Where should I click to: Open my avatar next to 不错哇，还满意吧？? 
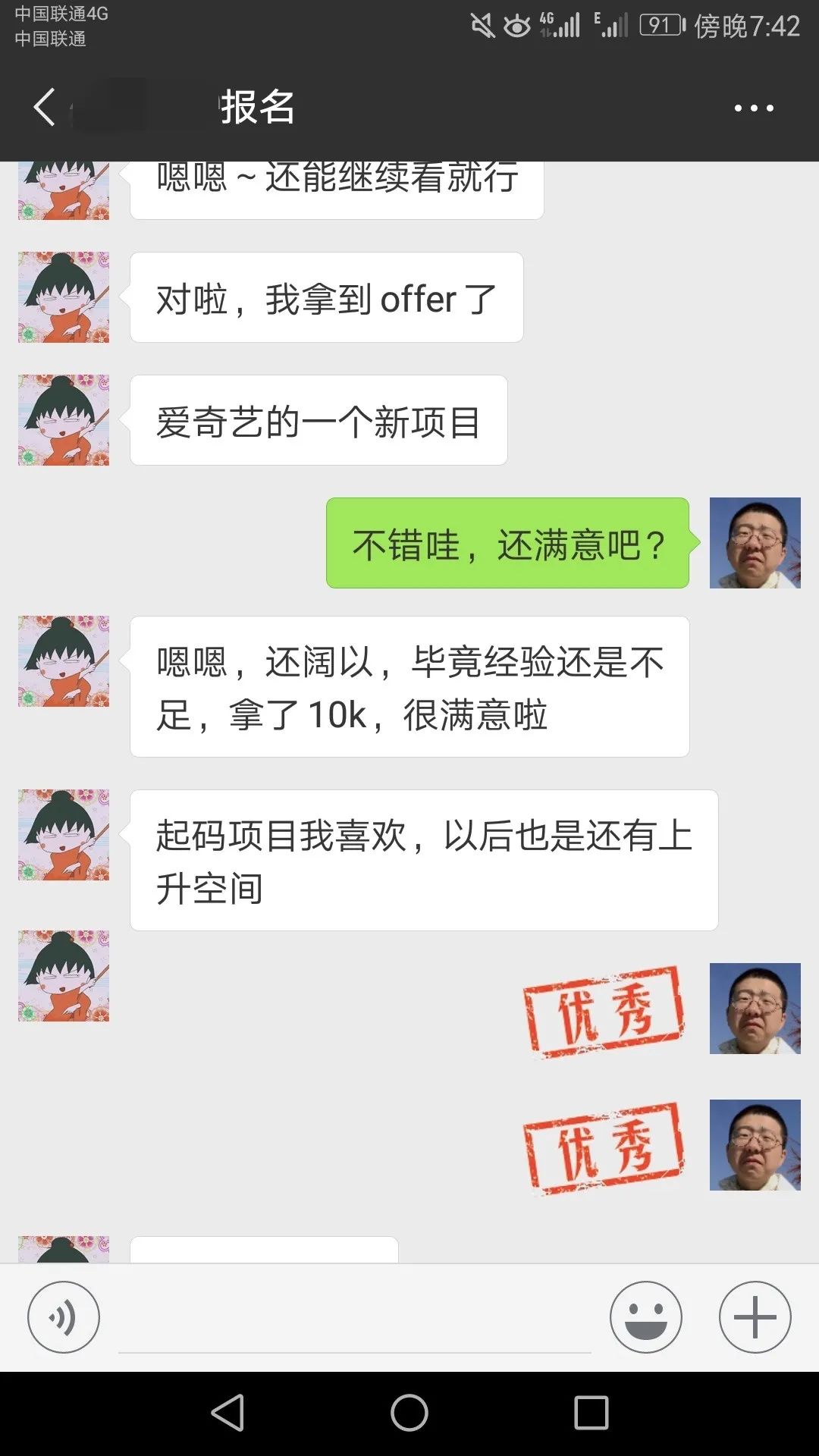pos(755,543)
